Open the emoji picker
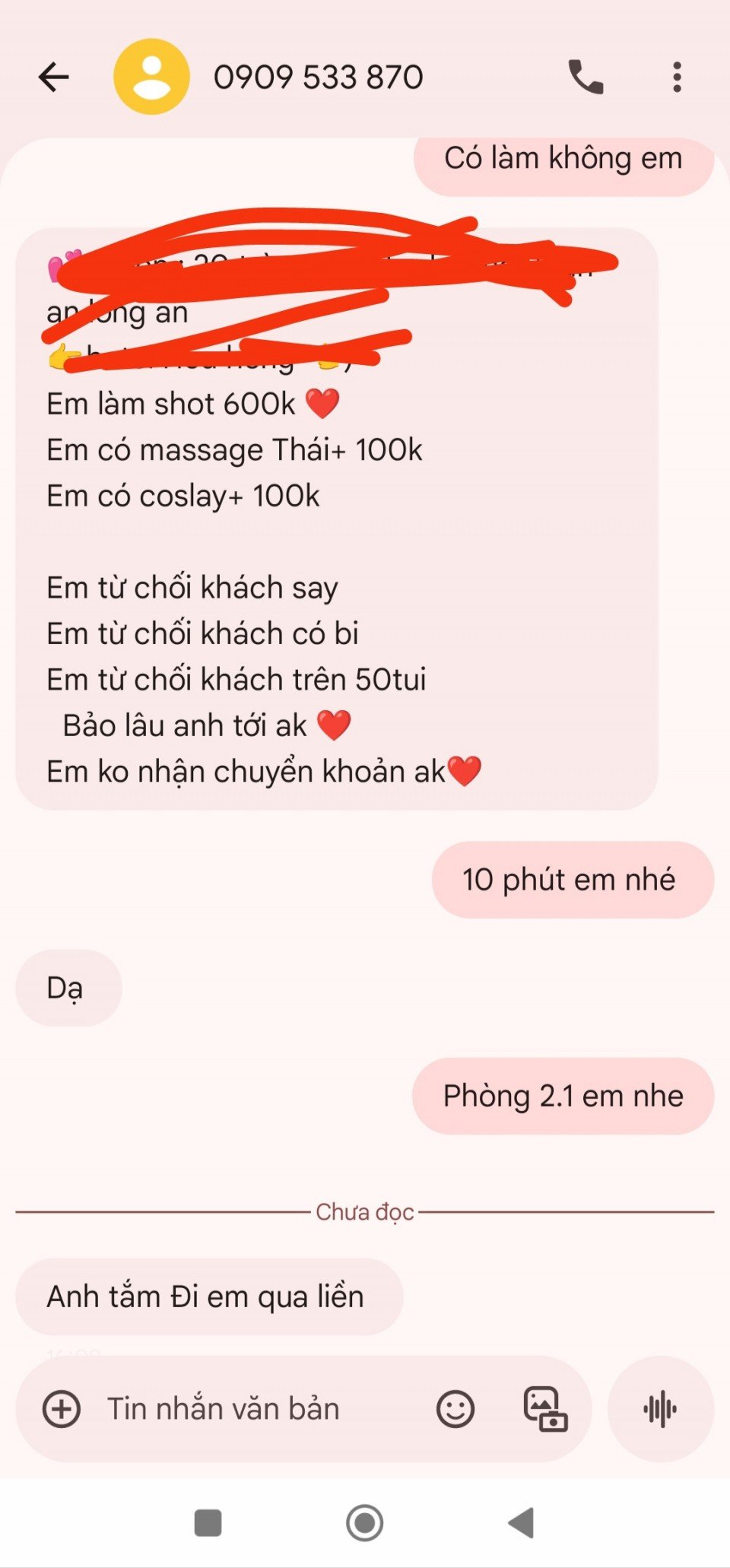730x1568 pixels. click(x=455, y=1408)
